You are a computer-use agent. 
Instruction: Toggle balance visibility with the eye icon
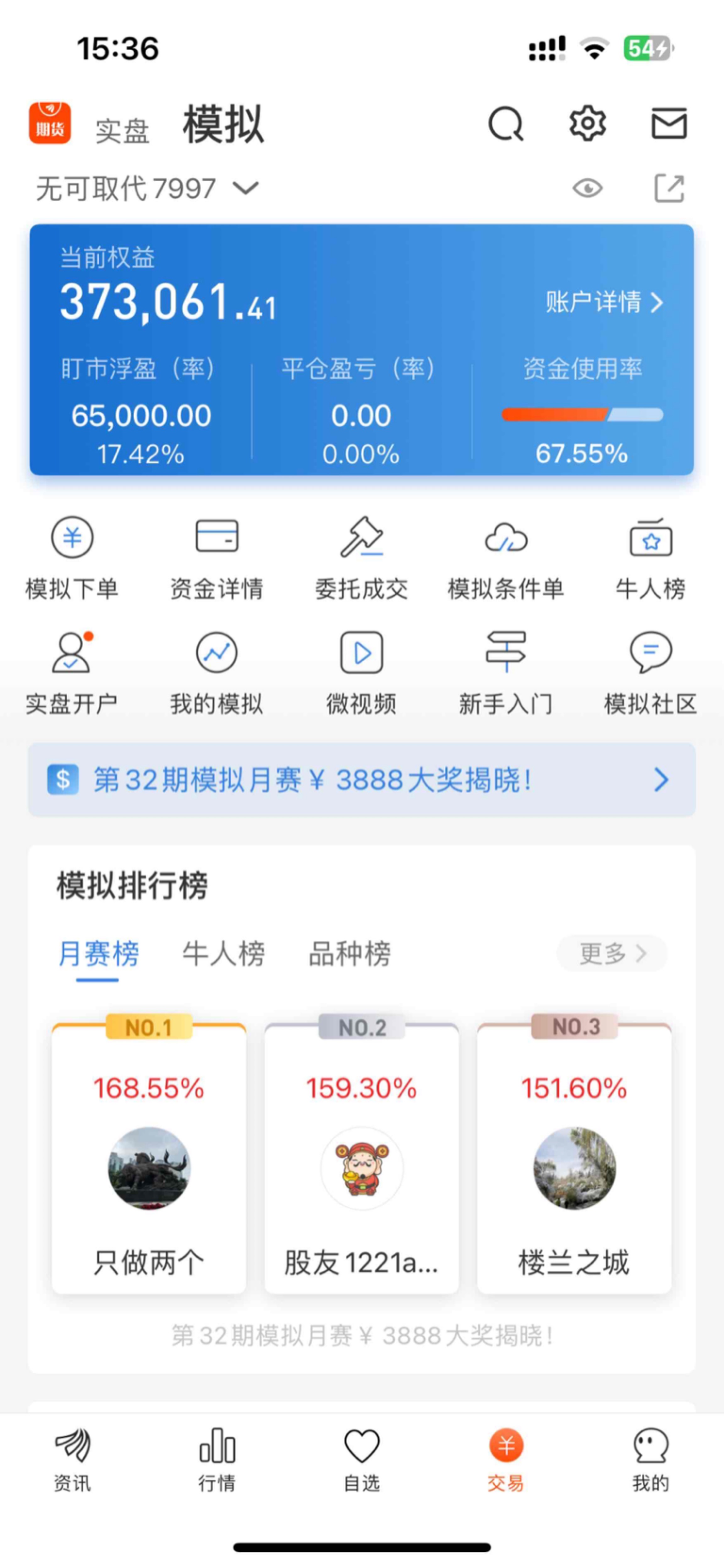588,188
